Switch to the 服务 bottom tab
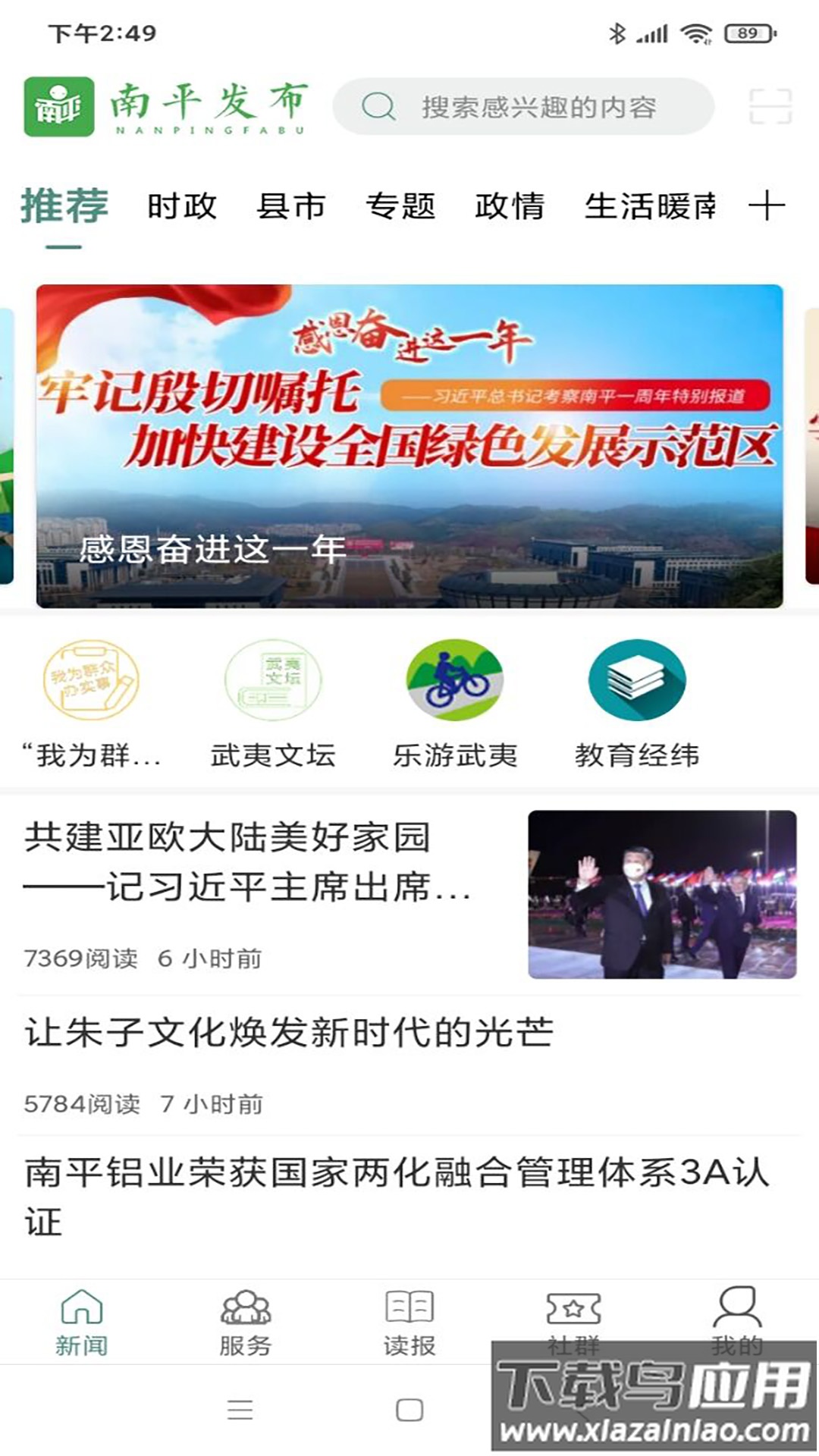 click(246, 1323)
